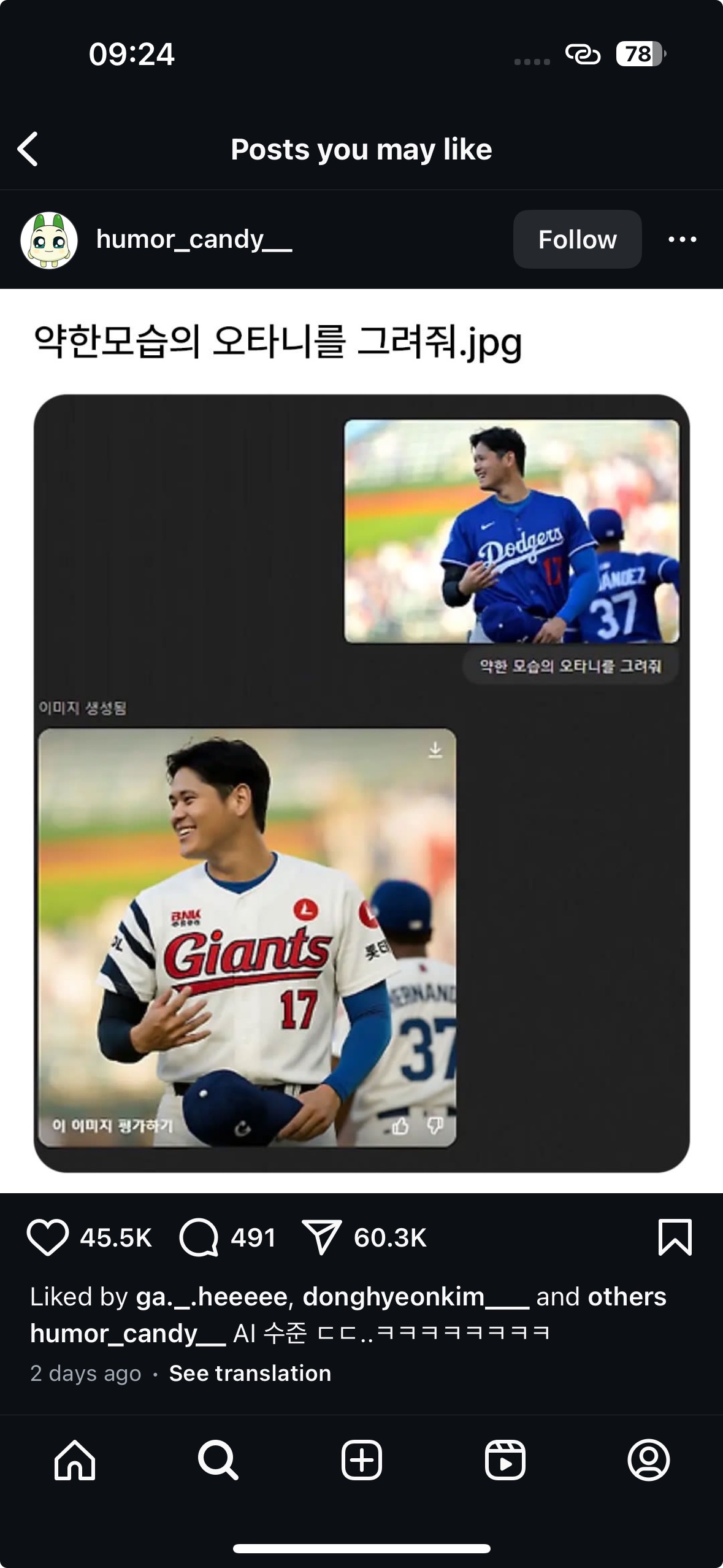Screen dimensions: 723x1568
Task: Open the post's three-dot options menu
Action: (x=682, y=239)
